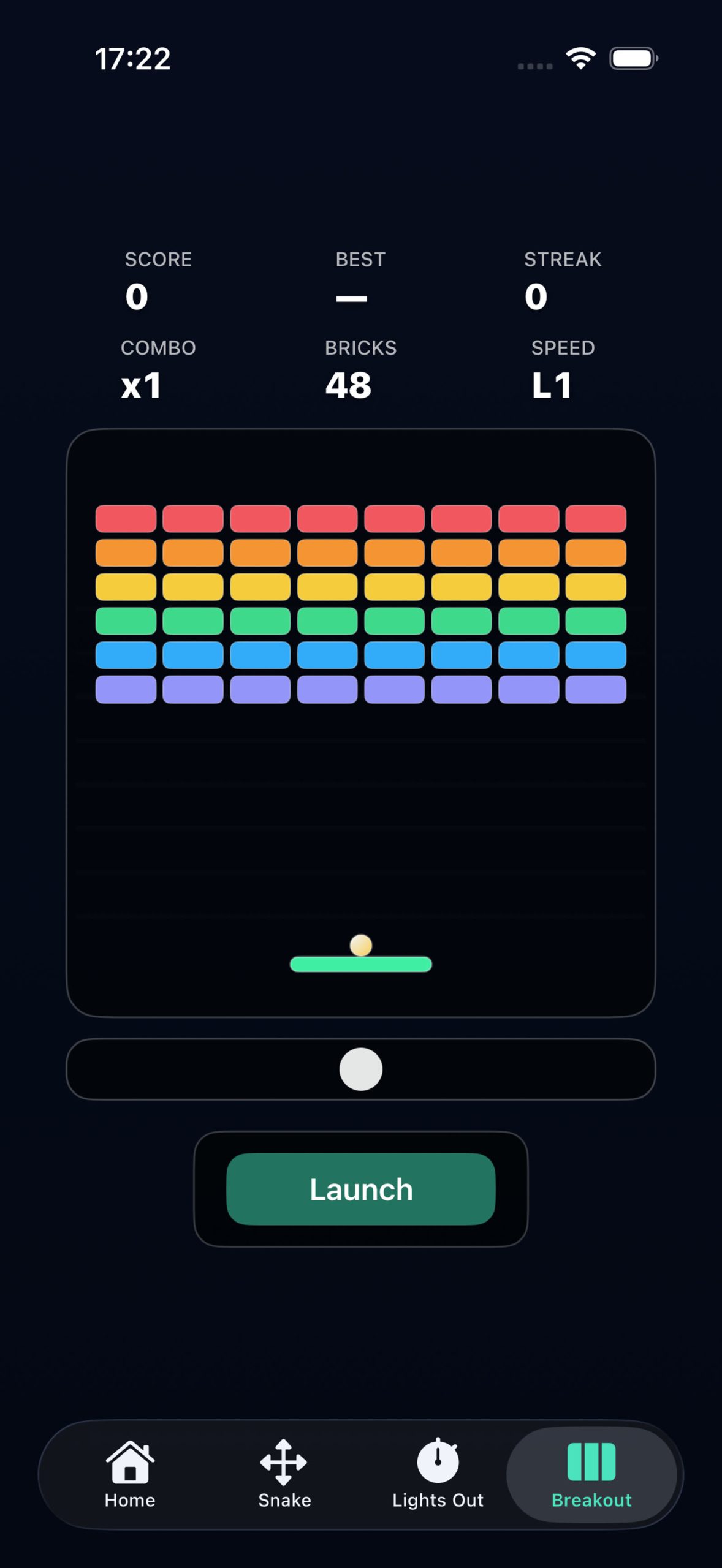722x1568 pixels.
Task: Tap the paddle slider knob
Action: pos(360,1069)
